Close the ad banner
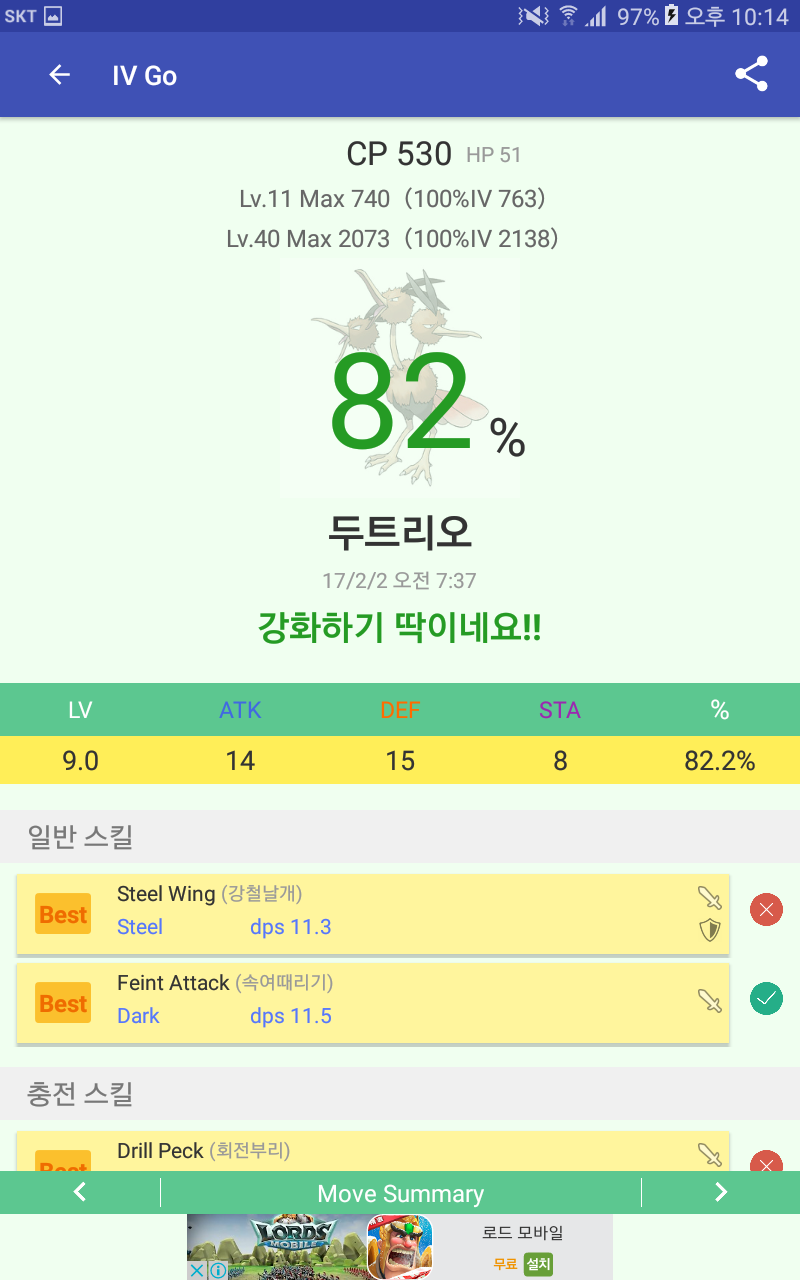The width and height of the screenshot is (800, 1280). coord(197,1270)
